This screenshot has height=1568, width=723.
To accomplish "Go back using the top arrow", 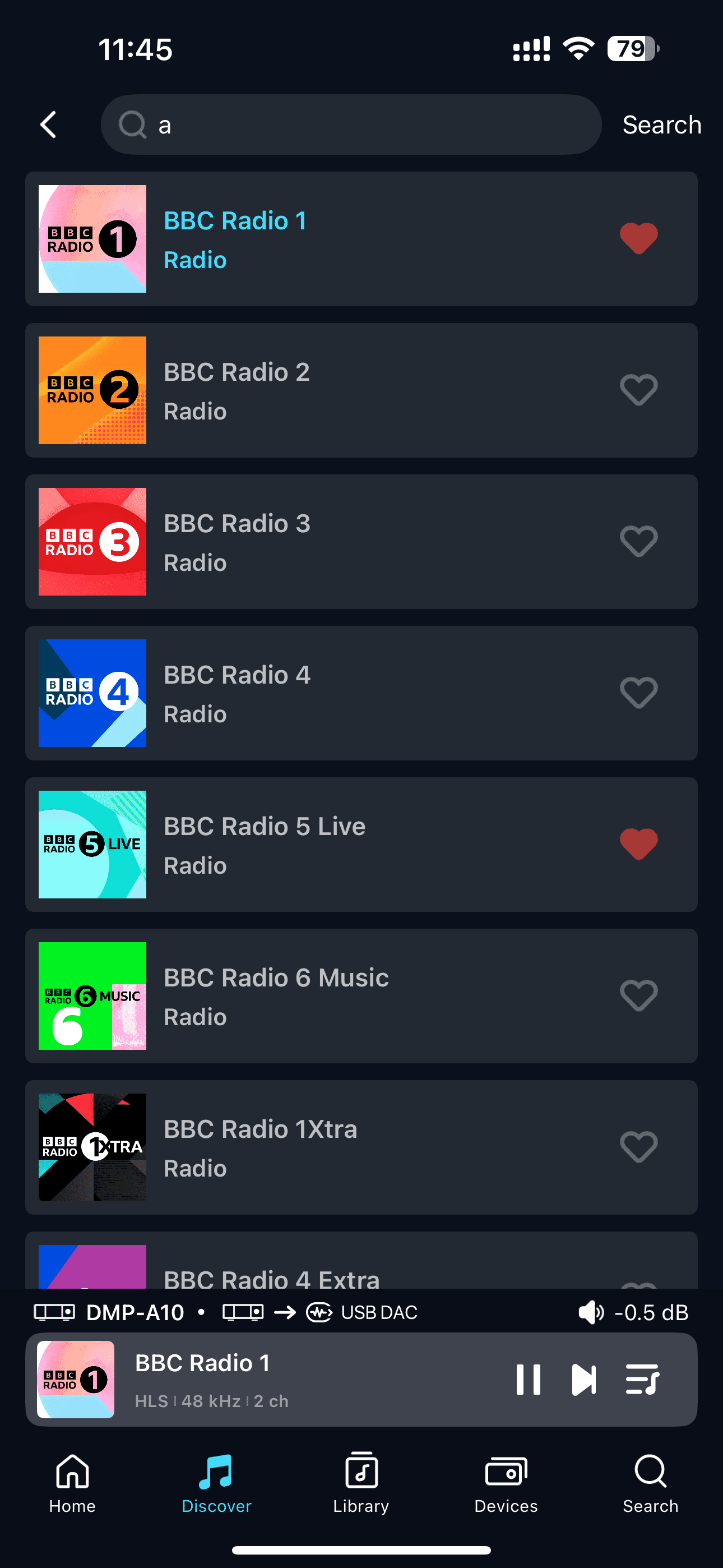I will pos(48,125).
